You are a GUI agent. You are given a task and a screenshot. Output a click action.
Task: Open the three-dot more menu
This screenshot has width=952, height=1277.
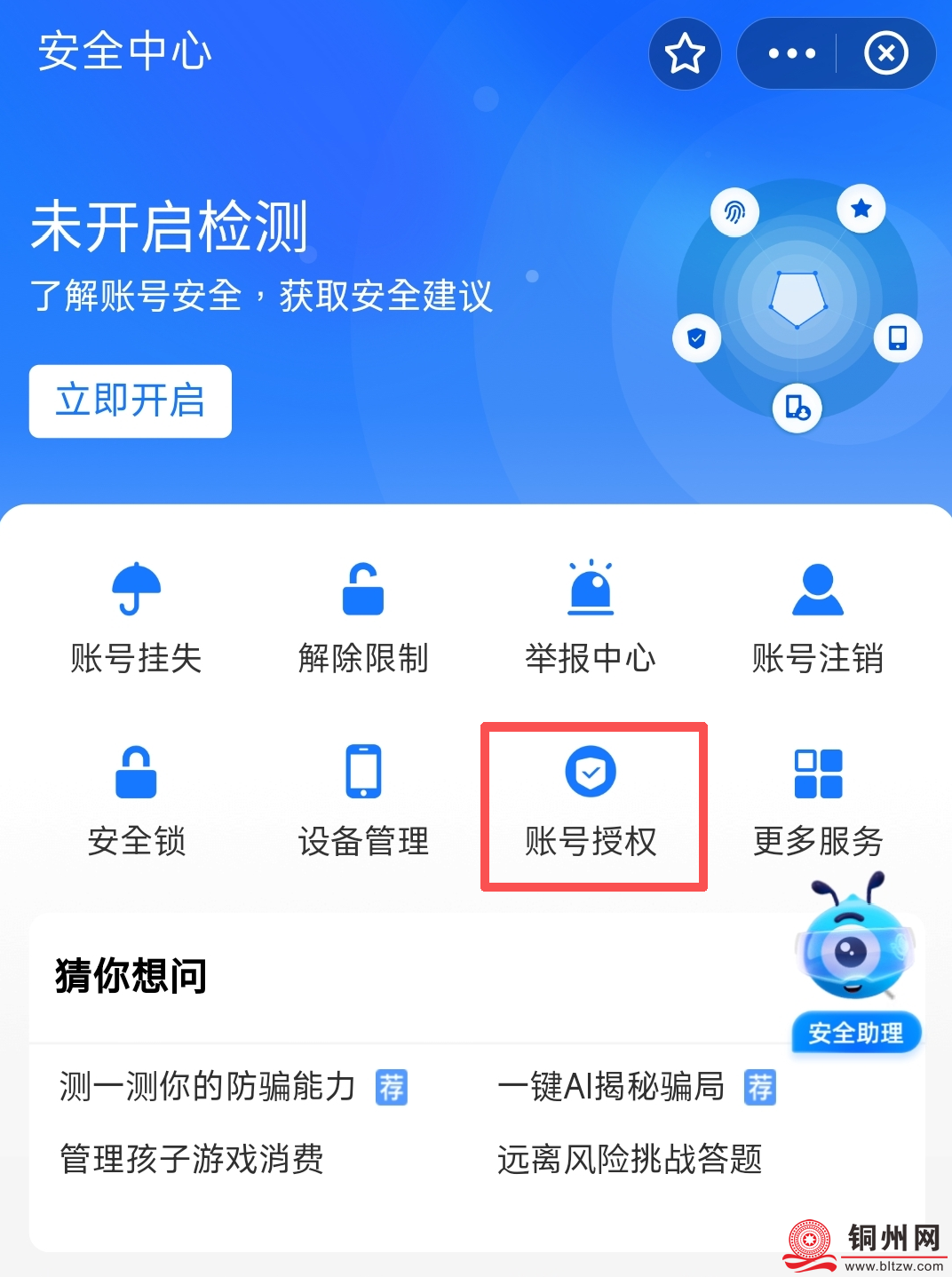[x=791, y=54]
